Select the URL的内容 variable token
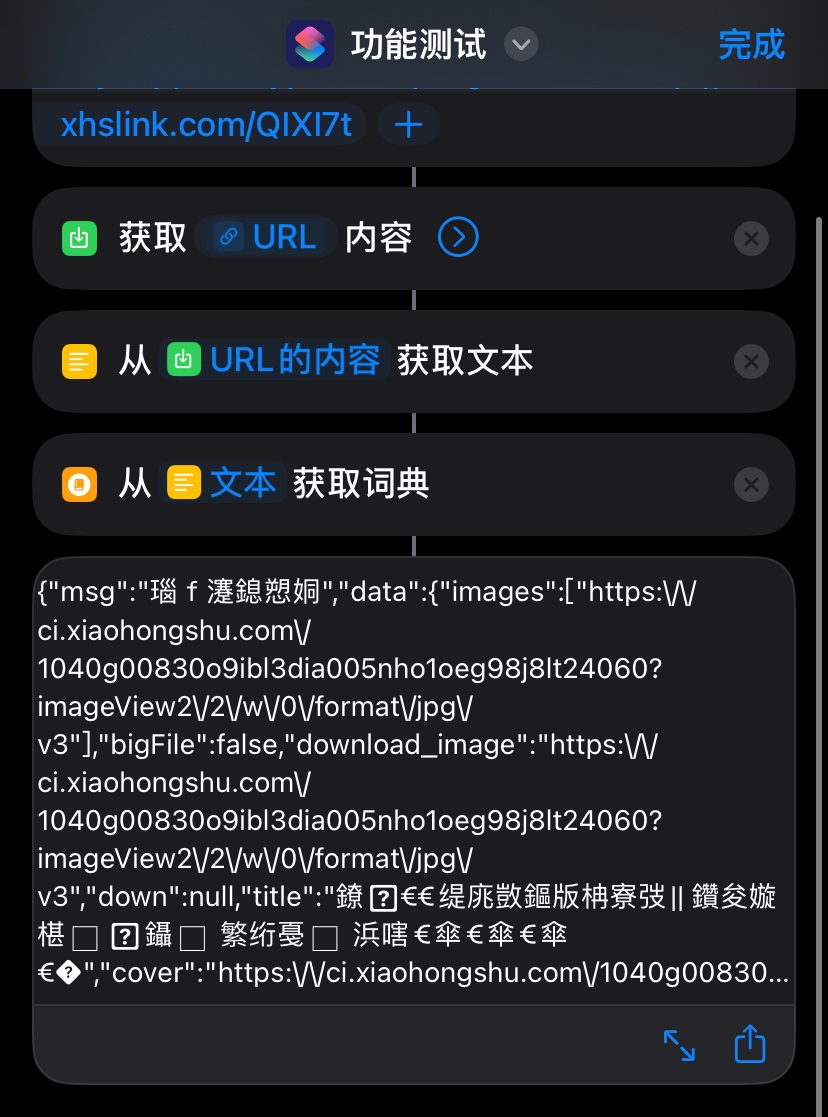 275,360
